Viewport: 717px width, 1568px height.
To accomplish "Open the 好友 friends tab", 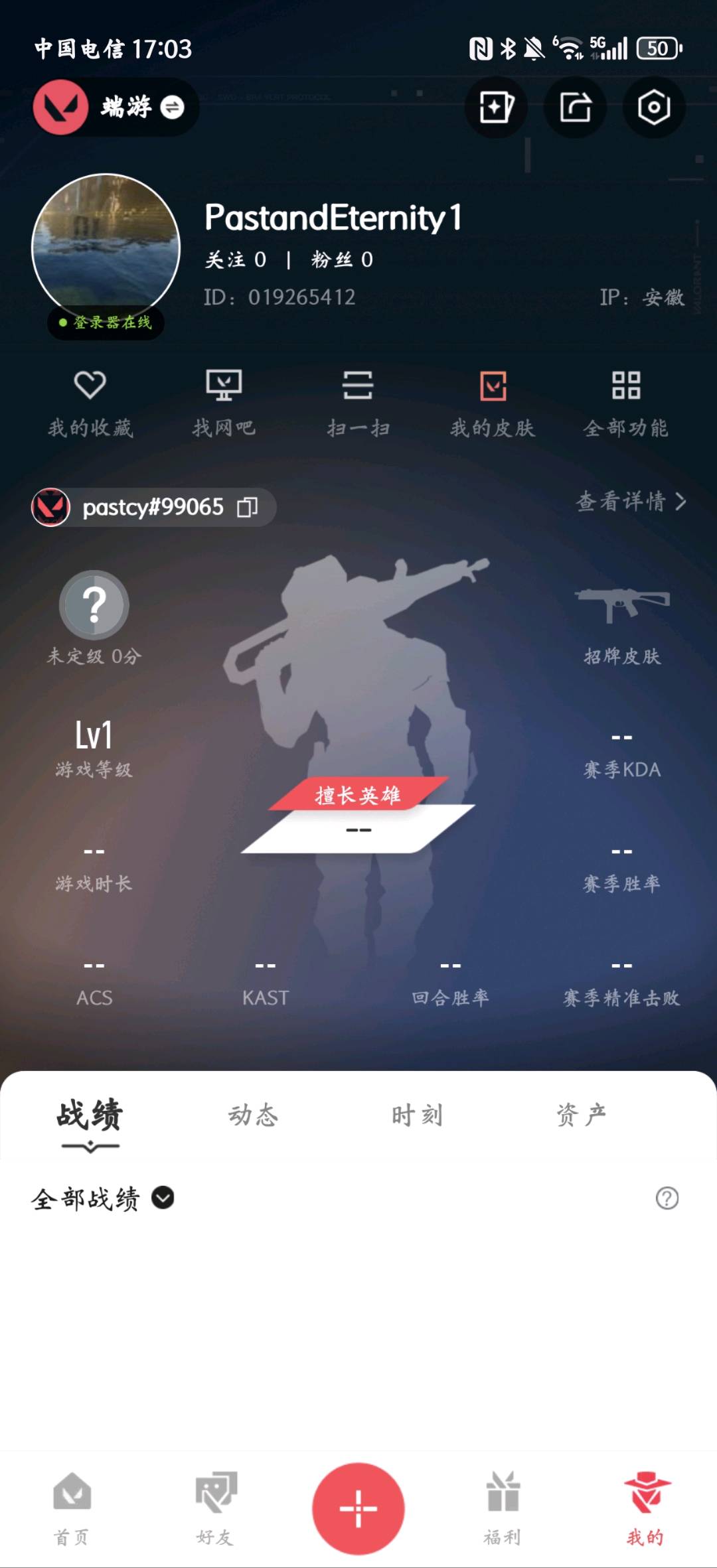I will (x=215, y=1508).
